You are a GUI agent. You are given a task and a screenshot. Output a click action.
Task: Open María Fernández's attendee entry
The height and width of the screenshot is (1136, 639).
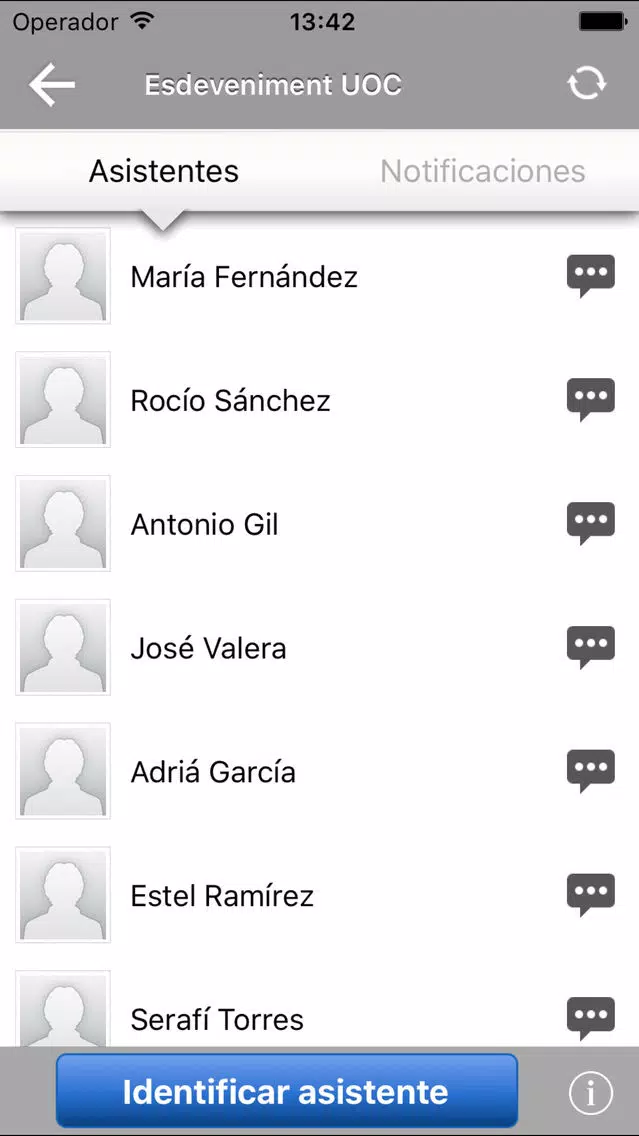[244, 277]
